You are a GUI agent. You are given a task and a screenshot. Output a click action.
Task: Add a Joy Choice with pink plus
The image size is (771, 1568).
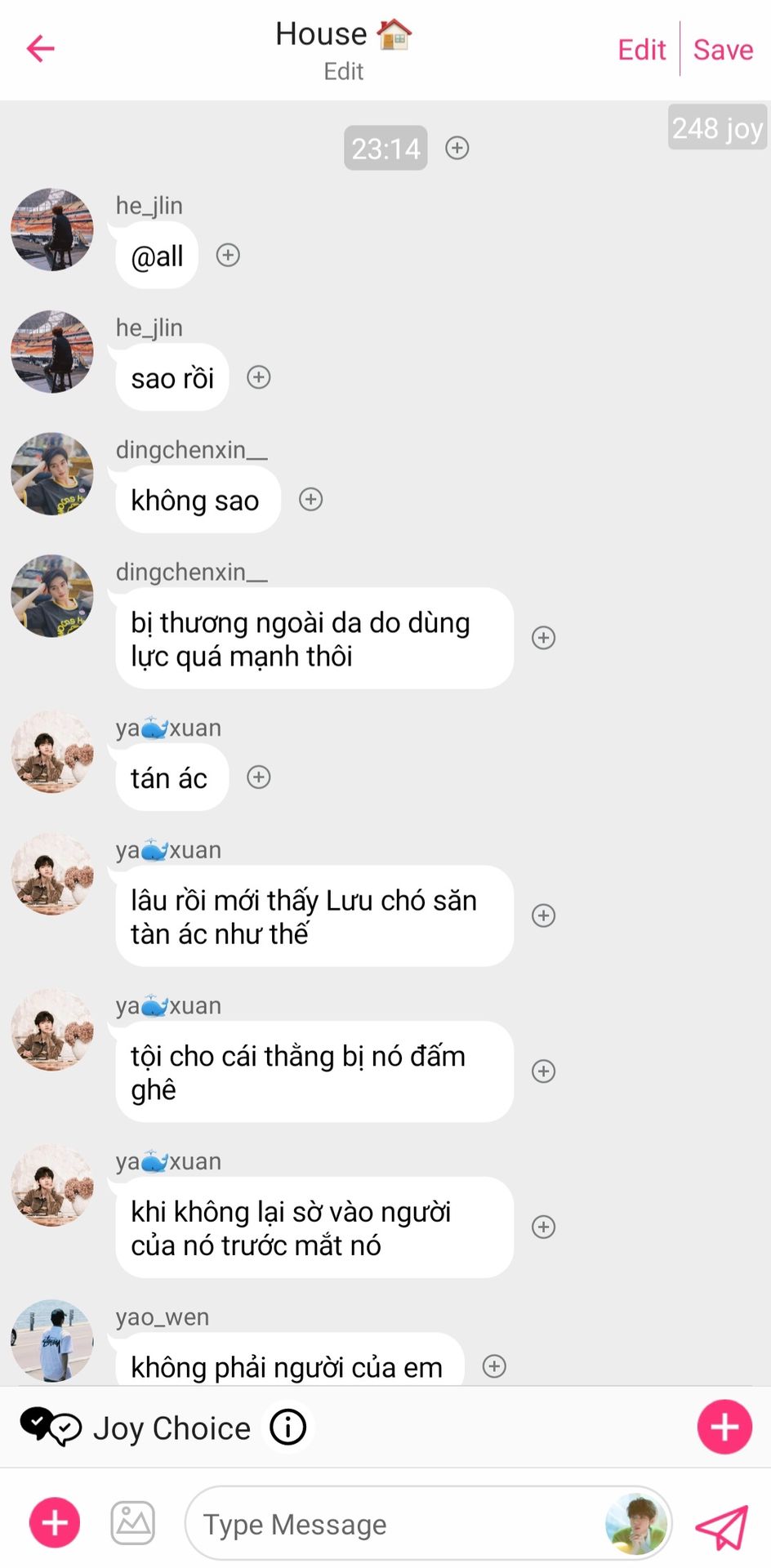(724, 1427)
